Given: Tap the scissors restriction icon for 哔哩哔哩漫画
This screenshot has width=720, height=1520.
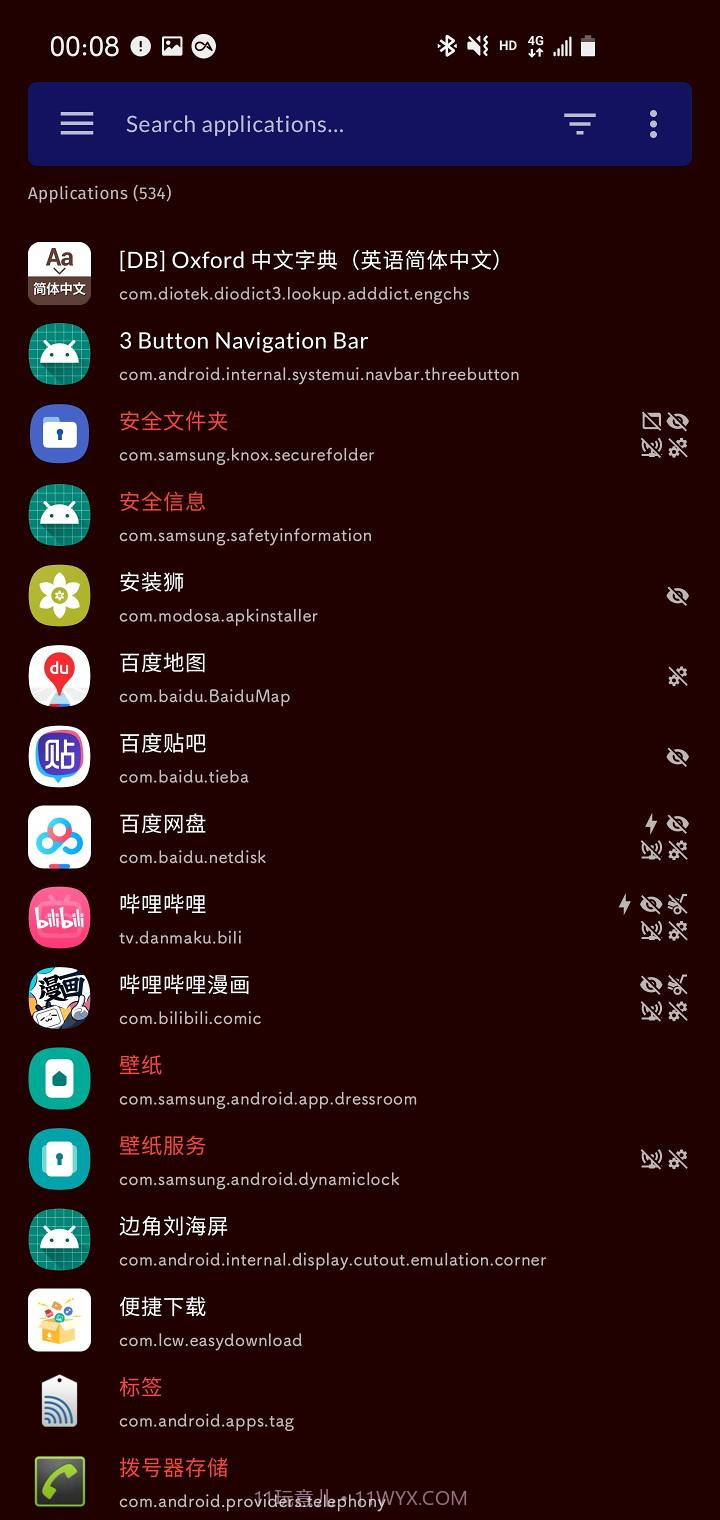Looking at the screenshot, I should coord(678,984).
